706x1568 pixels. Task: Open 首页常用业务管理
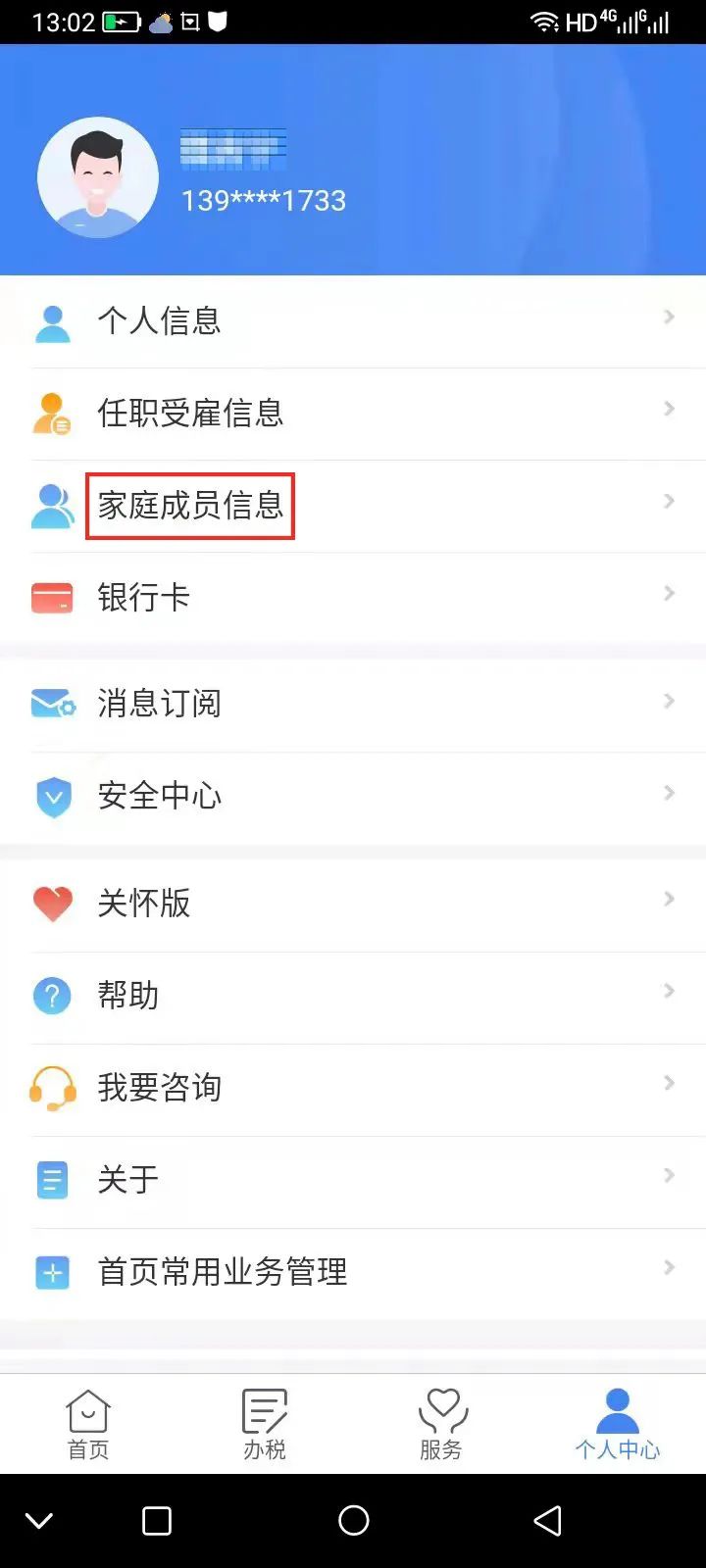point(353,1272)
